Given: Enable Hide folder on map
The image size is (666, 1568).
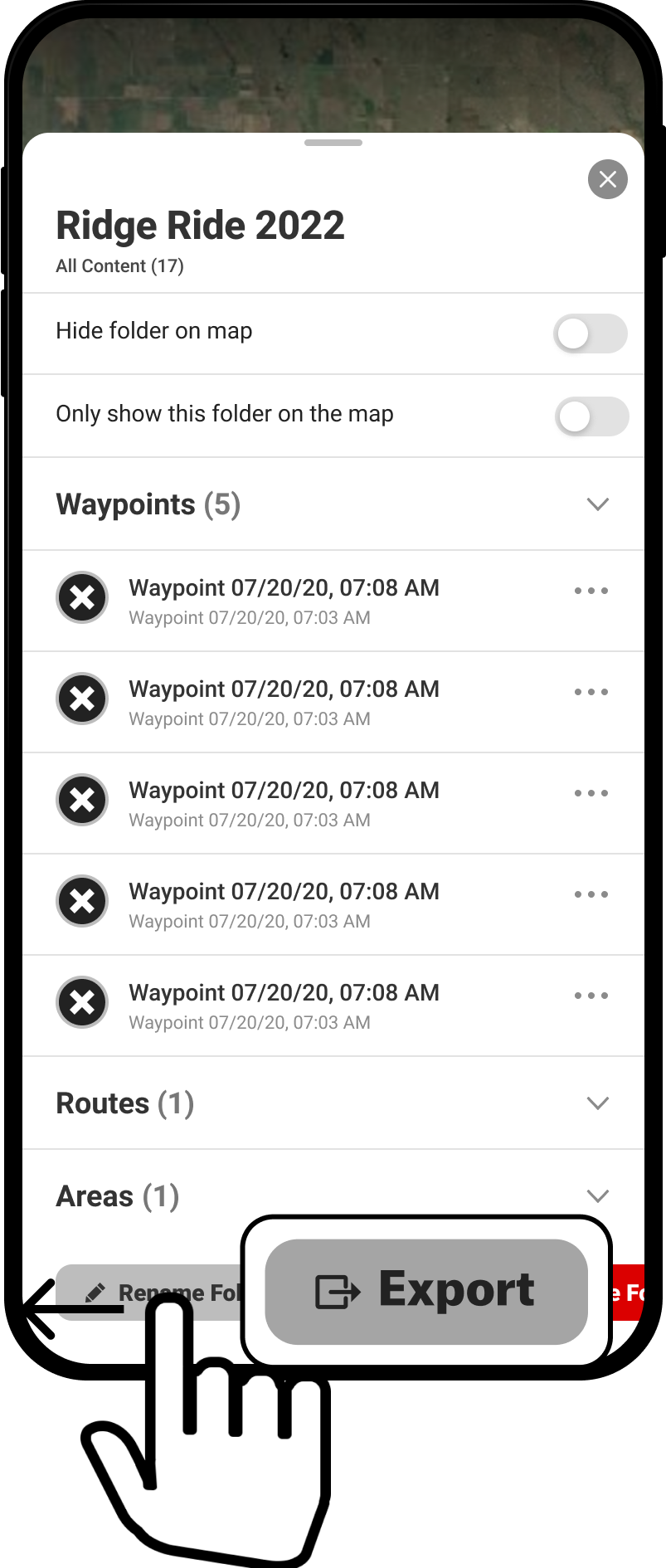Looking at the screenshot, I should [591, 334].
